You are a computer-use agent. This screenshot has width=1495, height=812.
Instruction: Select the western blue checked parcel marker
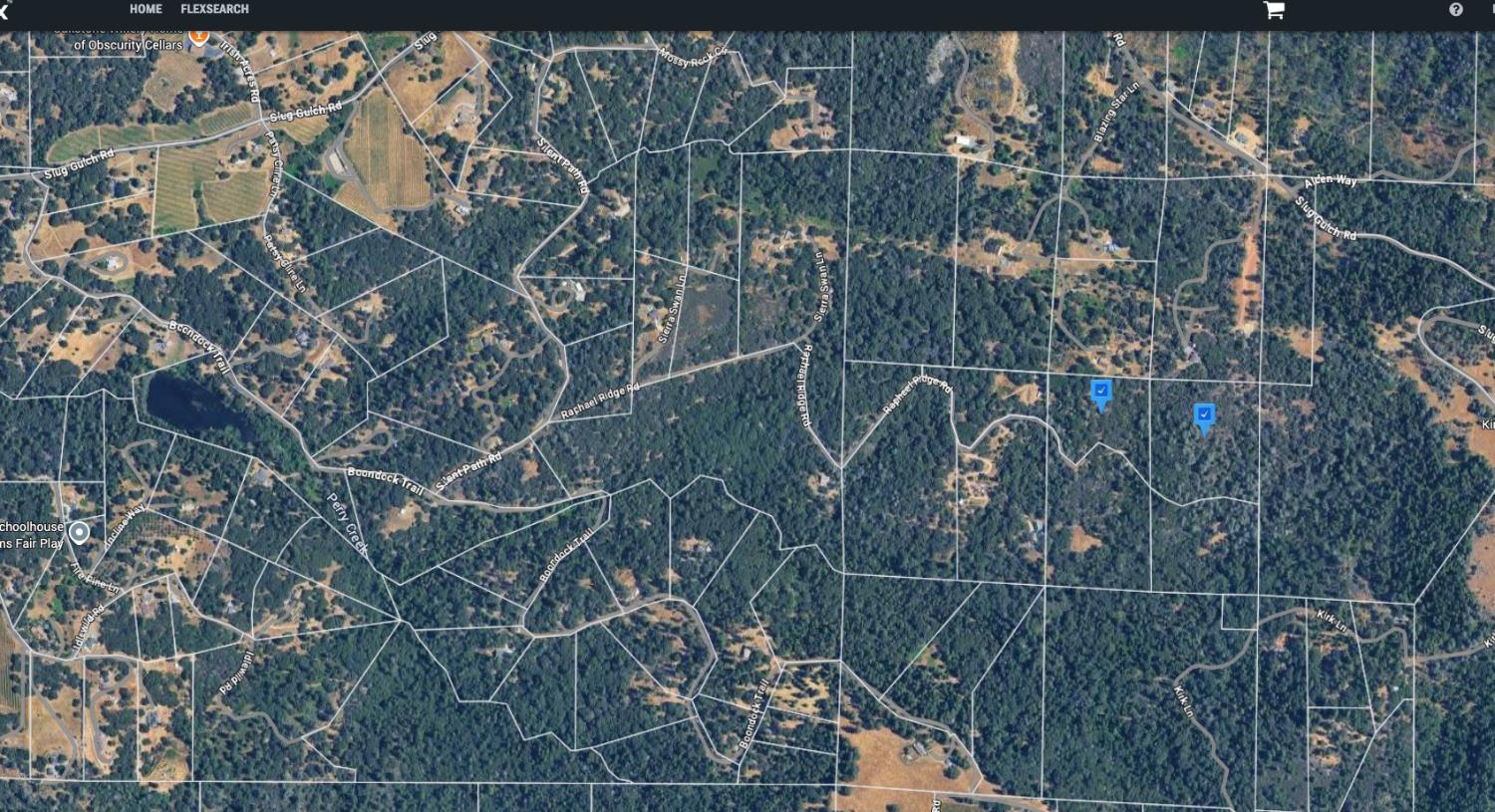tap(1101, 392)
